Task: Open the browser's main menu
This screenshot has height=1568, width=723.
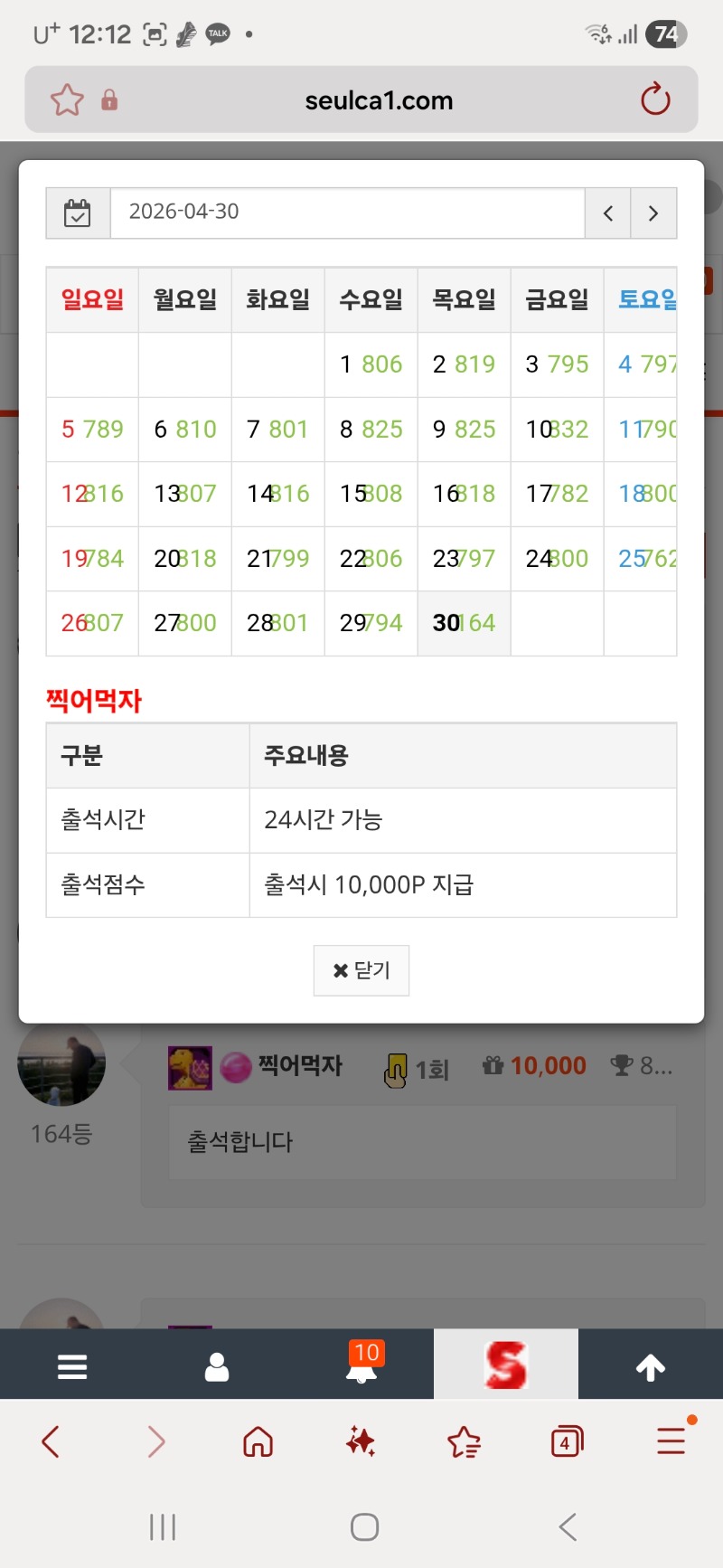Action: click(x=671, y=1440)
